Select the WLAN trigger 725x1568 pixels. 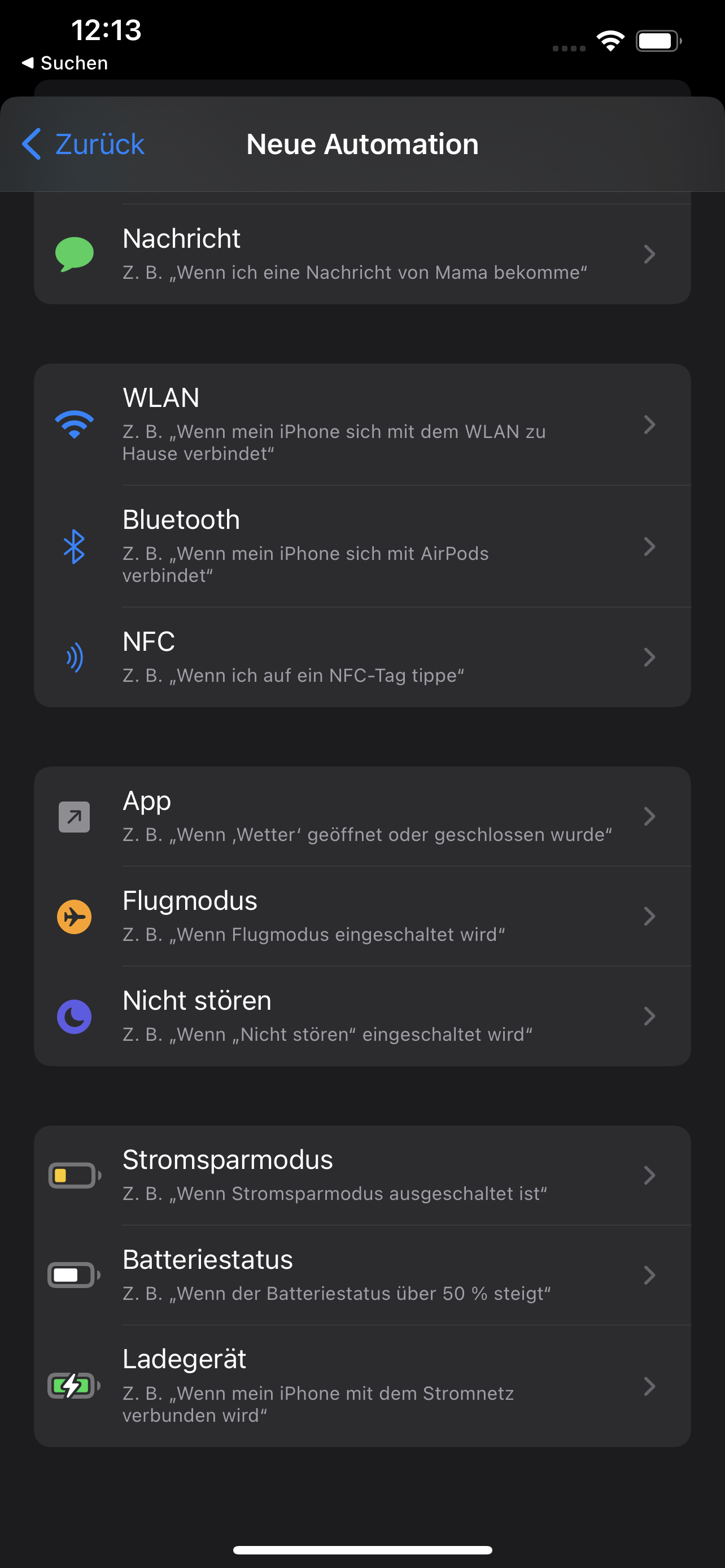(362, 424)
